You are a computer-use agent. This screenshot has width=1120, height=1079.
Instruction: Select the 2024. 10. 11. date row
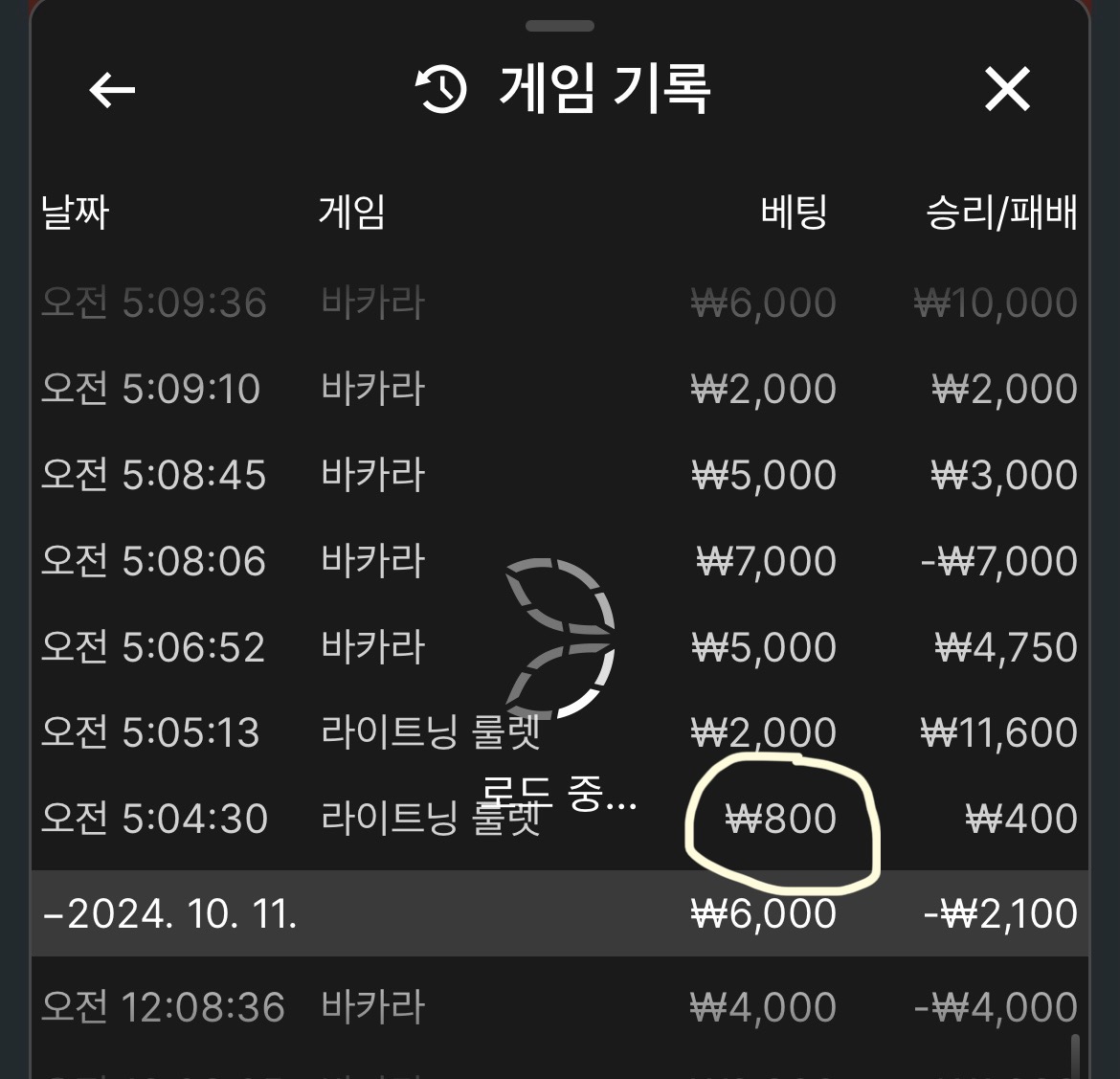[559, 913]
